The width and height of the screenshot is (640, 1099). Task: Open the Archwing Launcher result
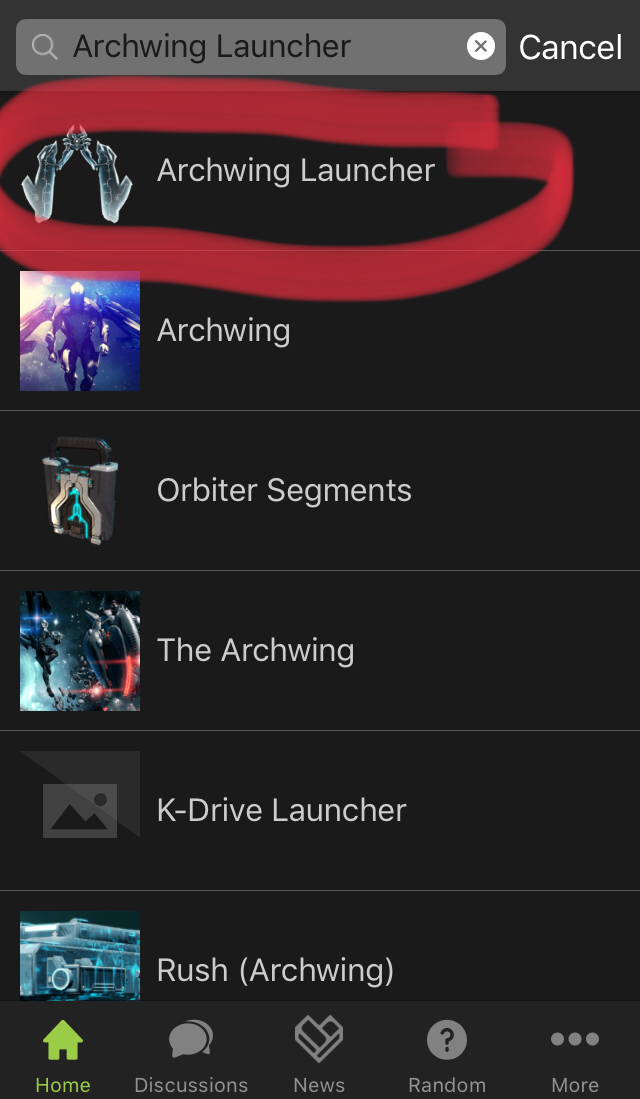click(x=296, y=171)
